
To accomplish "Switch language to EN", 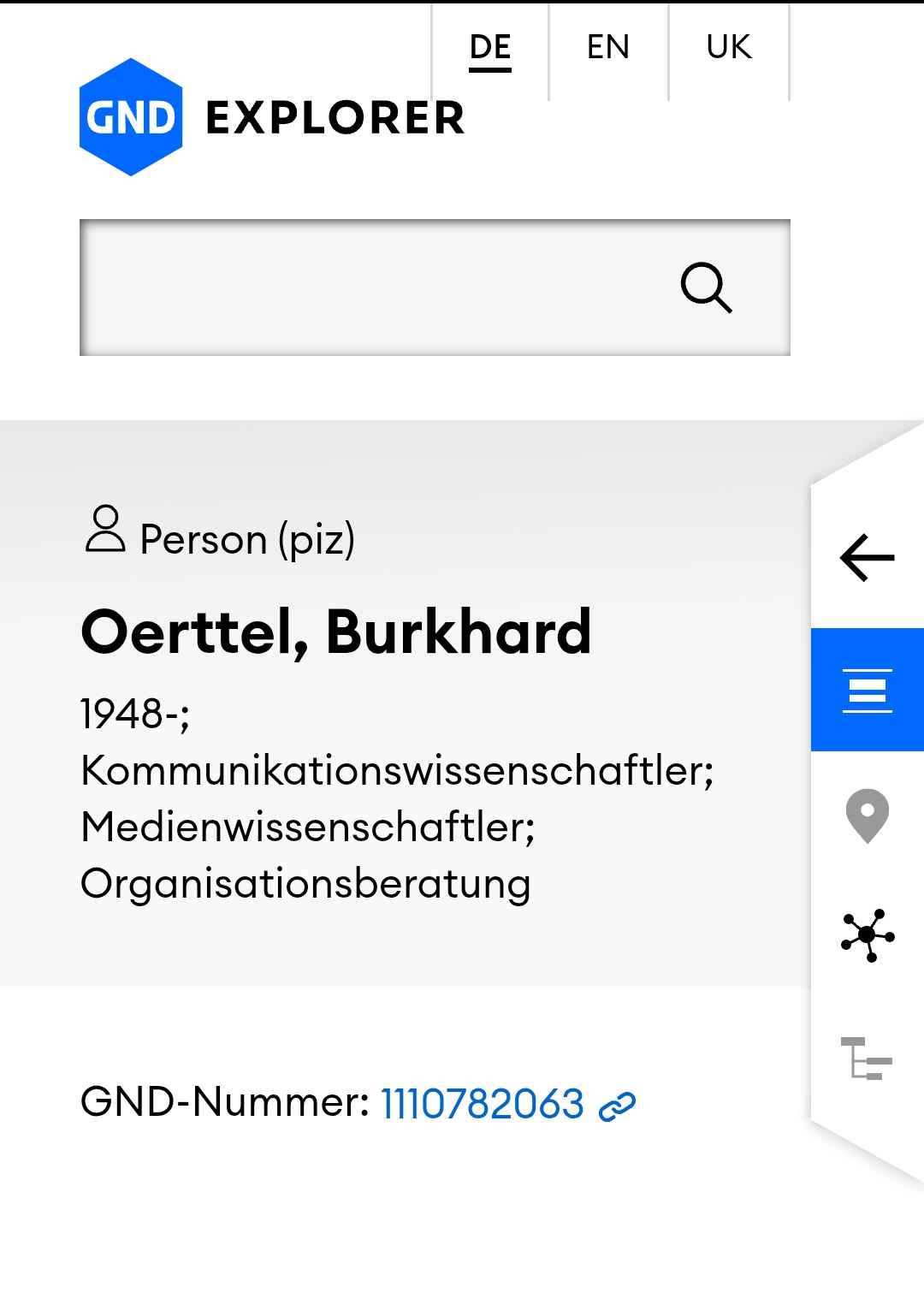I will click(x=607, y=47).
